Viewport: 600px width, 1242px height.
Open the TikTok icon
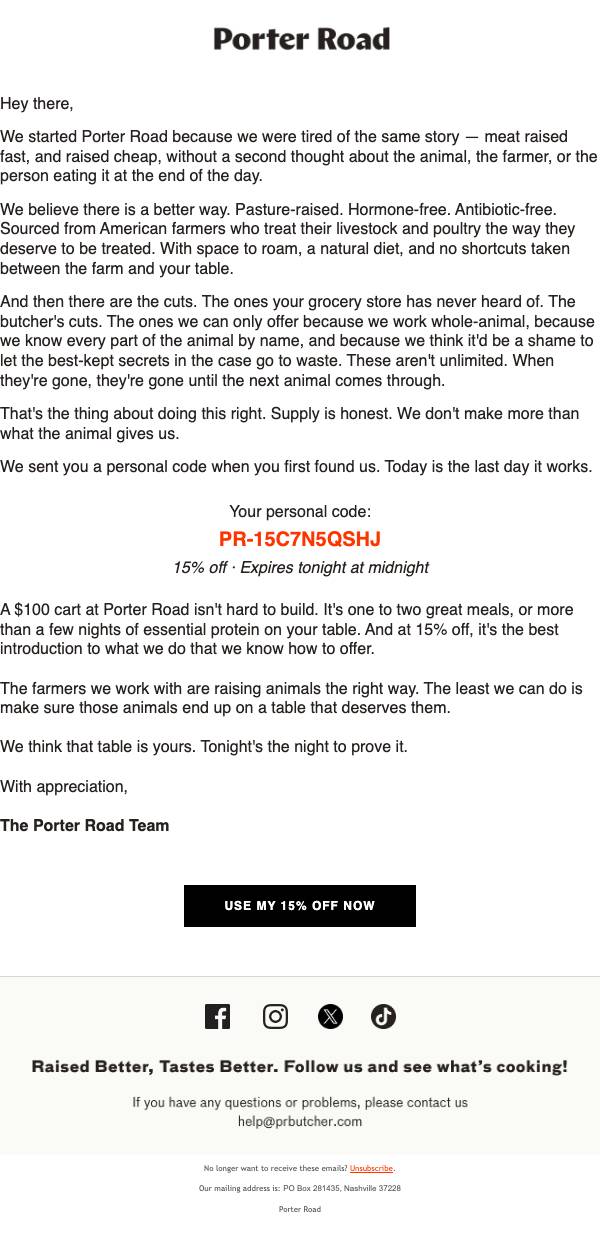[383, 1017]
